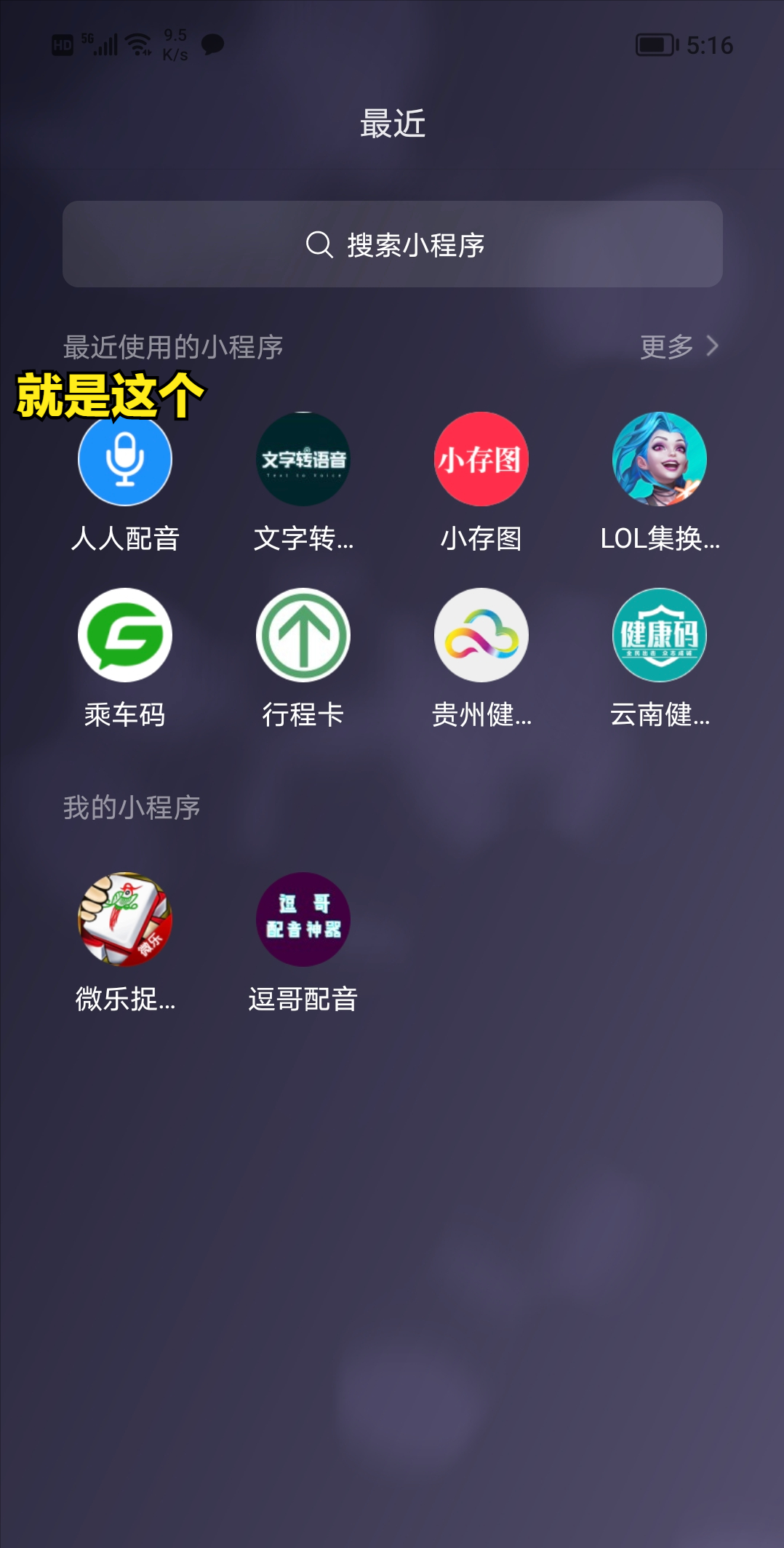Open the 云南健康码 mini program
The width and height of the screenshot is (784, 1548).
click(x=660, y=635)
